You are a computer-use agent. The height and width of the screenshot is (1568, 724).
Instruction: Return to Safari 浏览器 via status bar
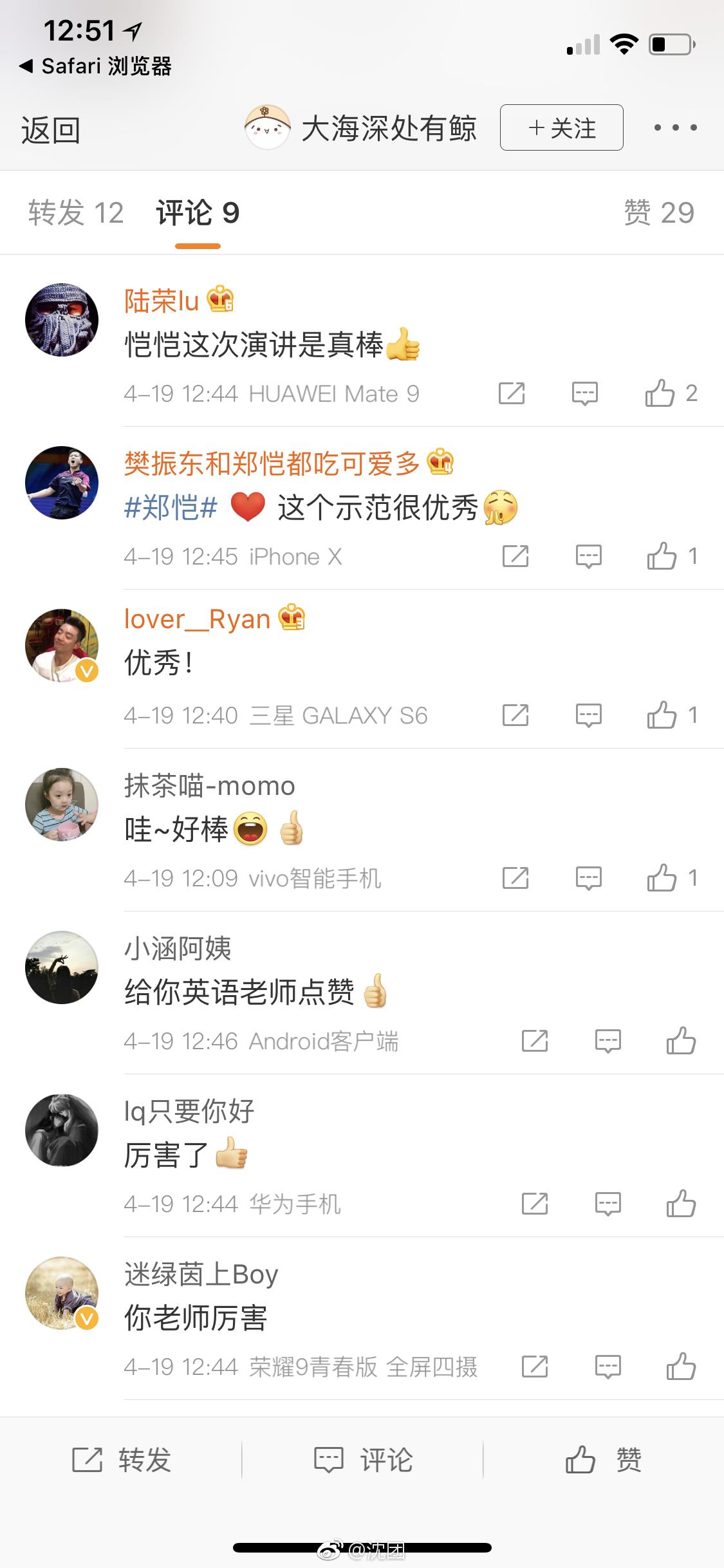pos(97,66)
